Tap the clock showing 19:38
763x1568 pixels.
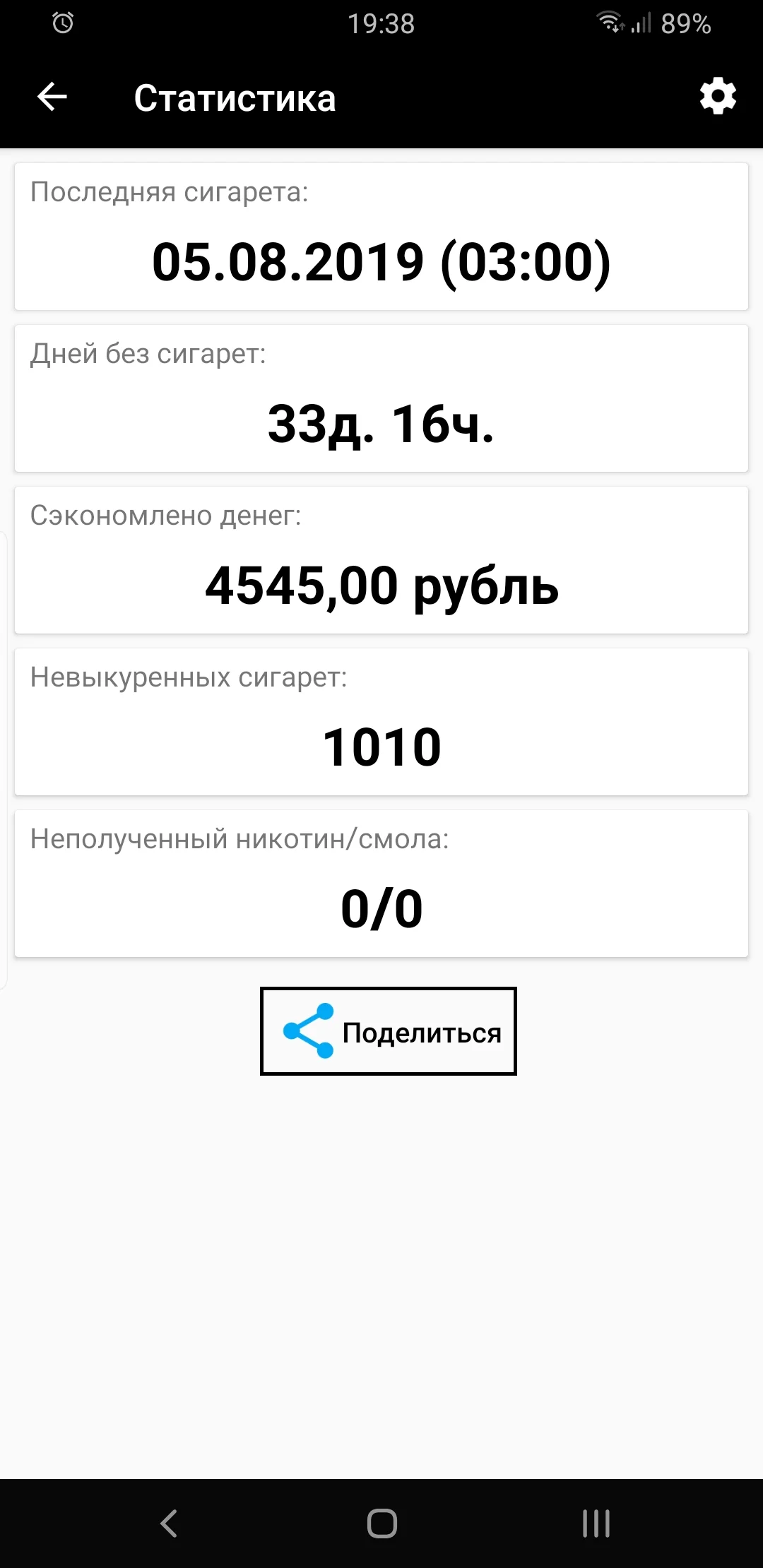point(381,23)
